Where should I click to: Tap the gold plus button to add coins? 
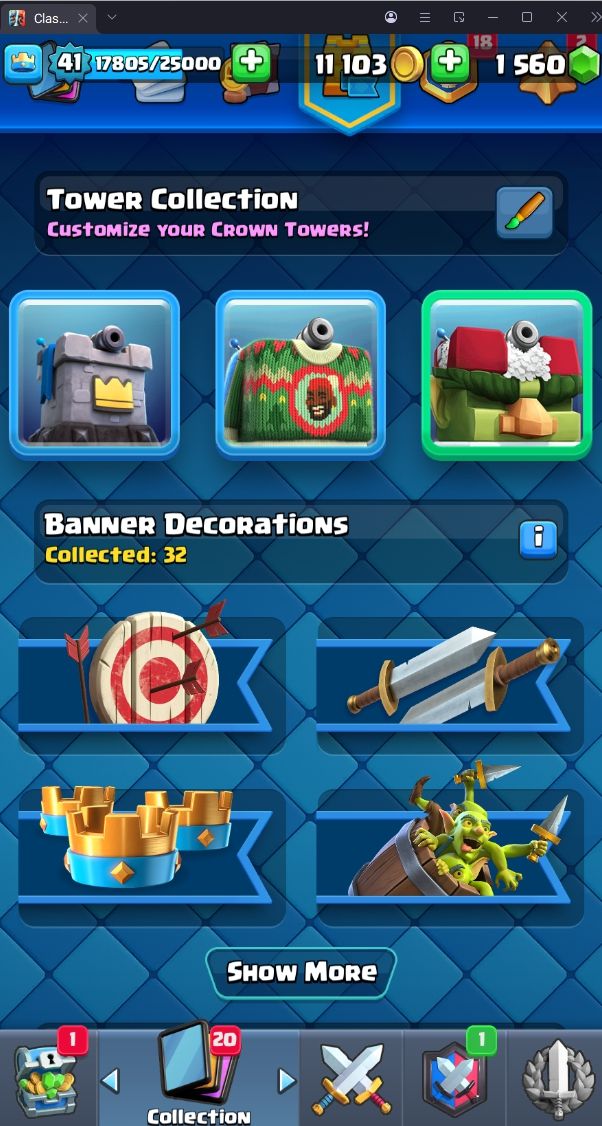tap(451, 62)
